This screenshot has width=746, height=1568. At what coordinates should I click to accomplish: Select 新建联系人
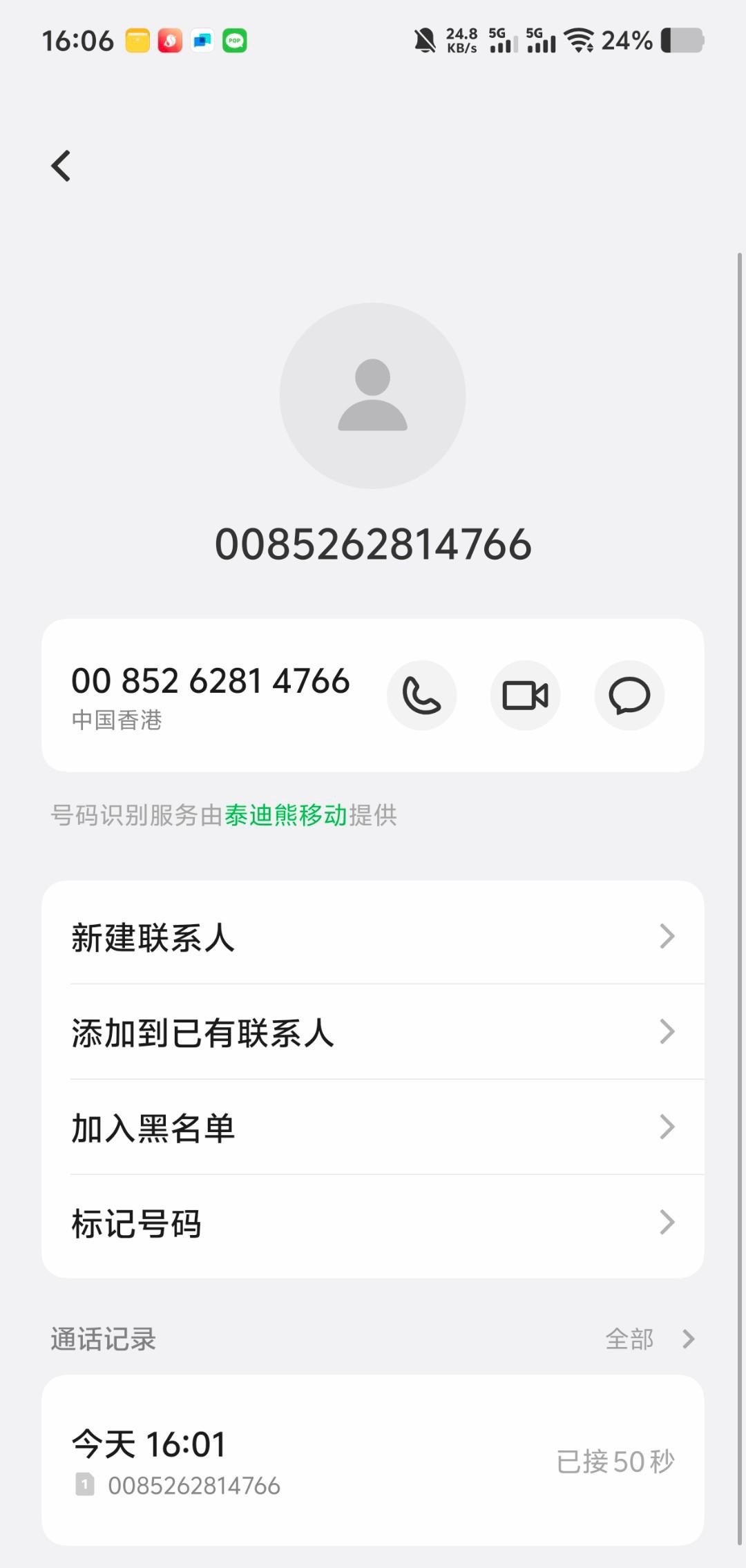[x=373, y=937]
